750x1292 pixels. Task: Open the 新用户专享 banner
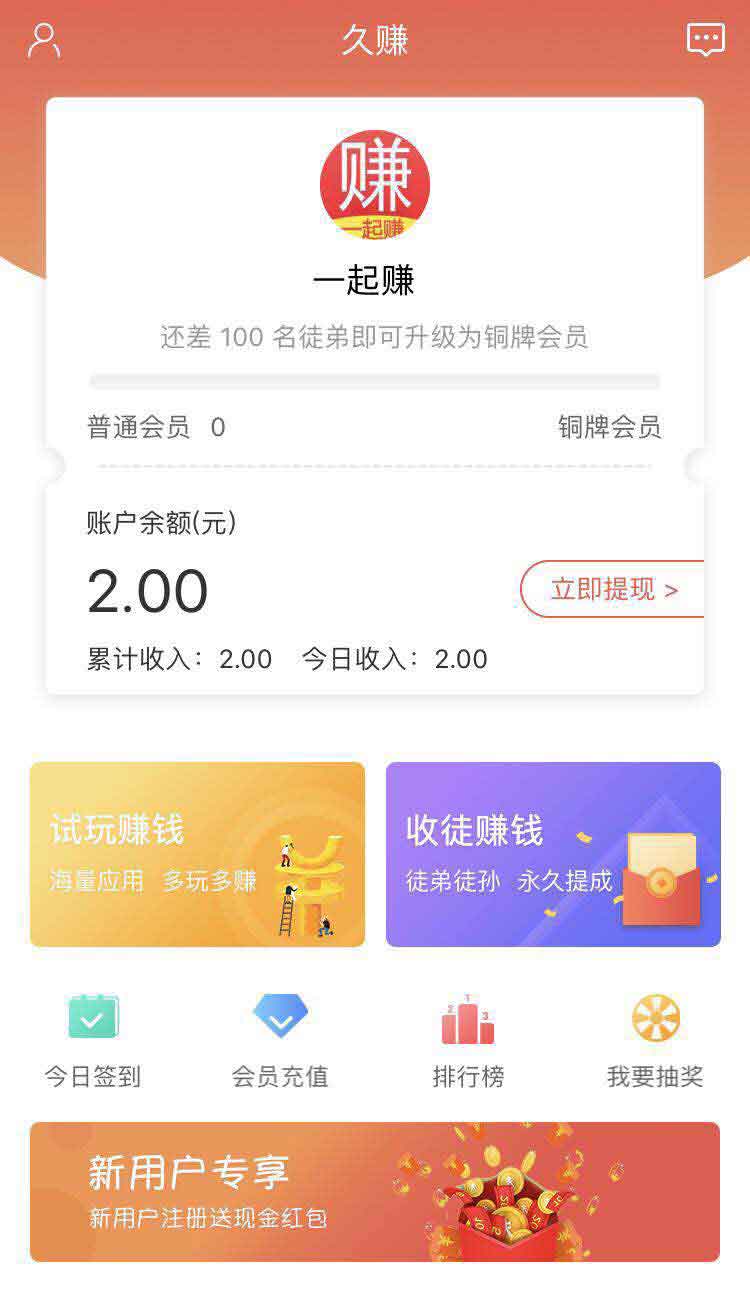[375, 1191]
